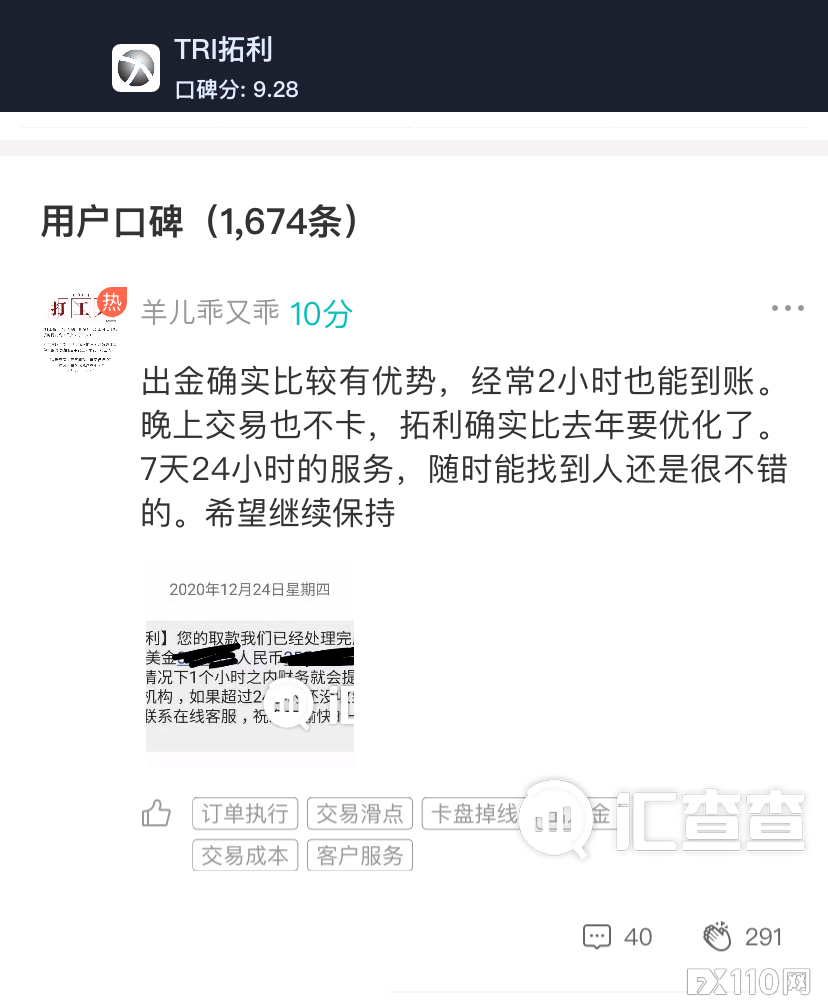Select the 客户服务 tag
The height and width of the screenshot is (1008, 828).
pyautogui.click(x=360, y=855)
